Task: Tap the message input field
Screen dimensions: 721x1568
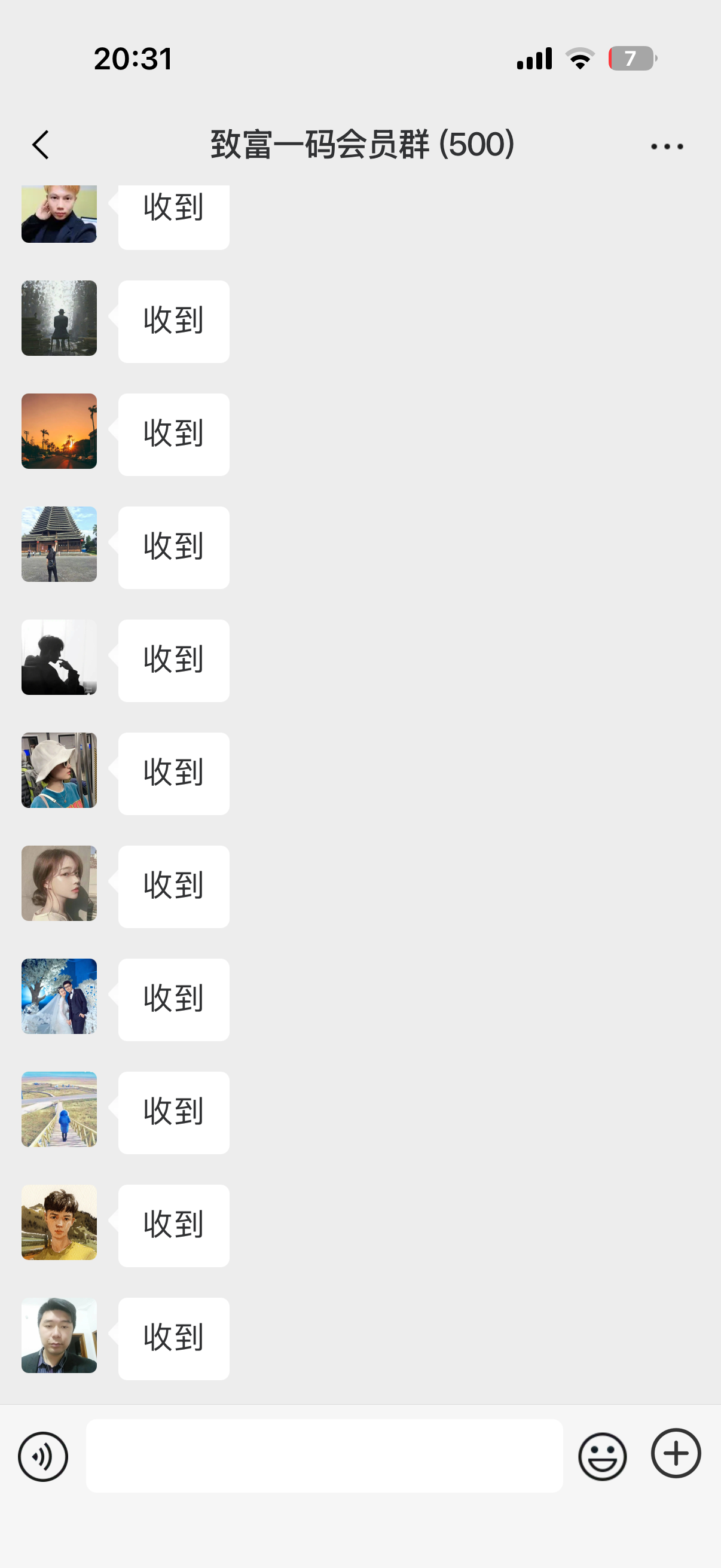Action: point(324,1456)
